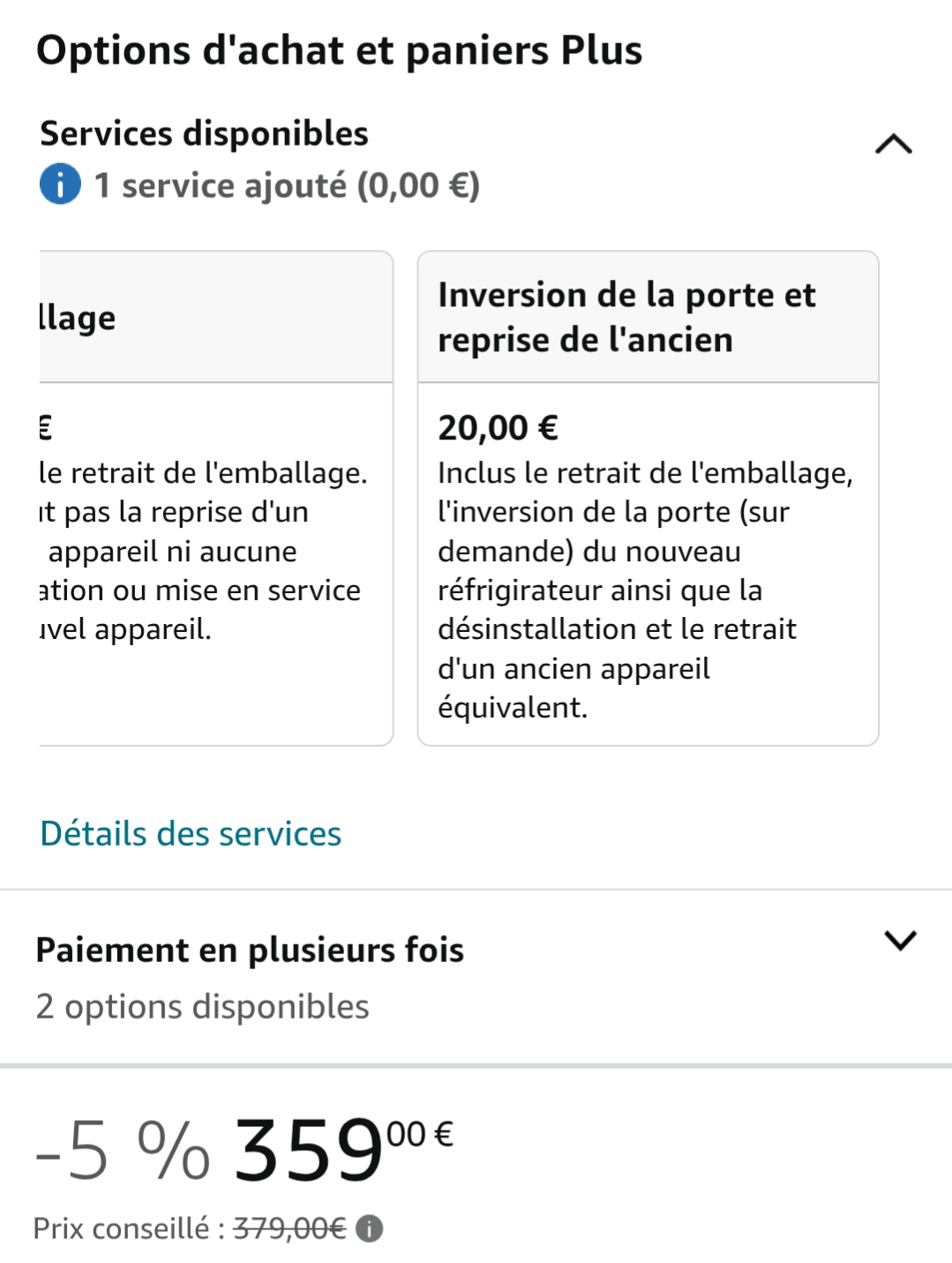Open info icon beside Prix conseillé
This screenshot has height=1263, width=952.
(x=369, y=1228)
